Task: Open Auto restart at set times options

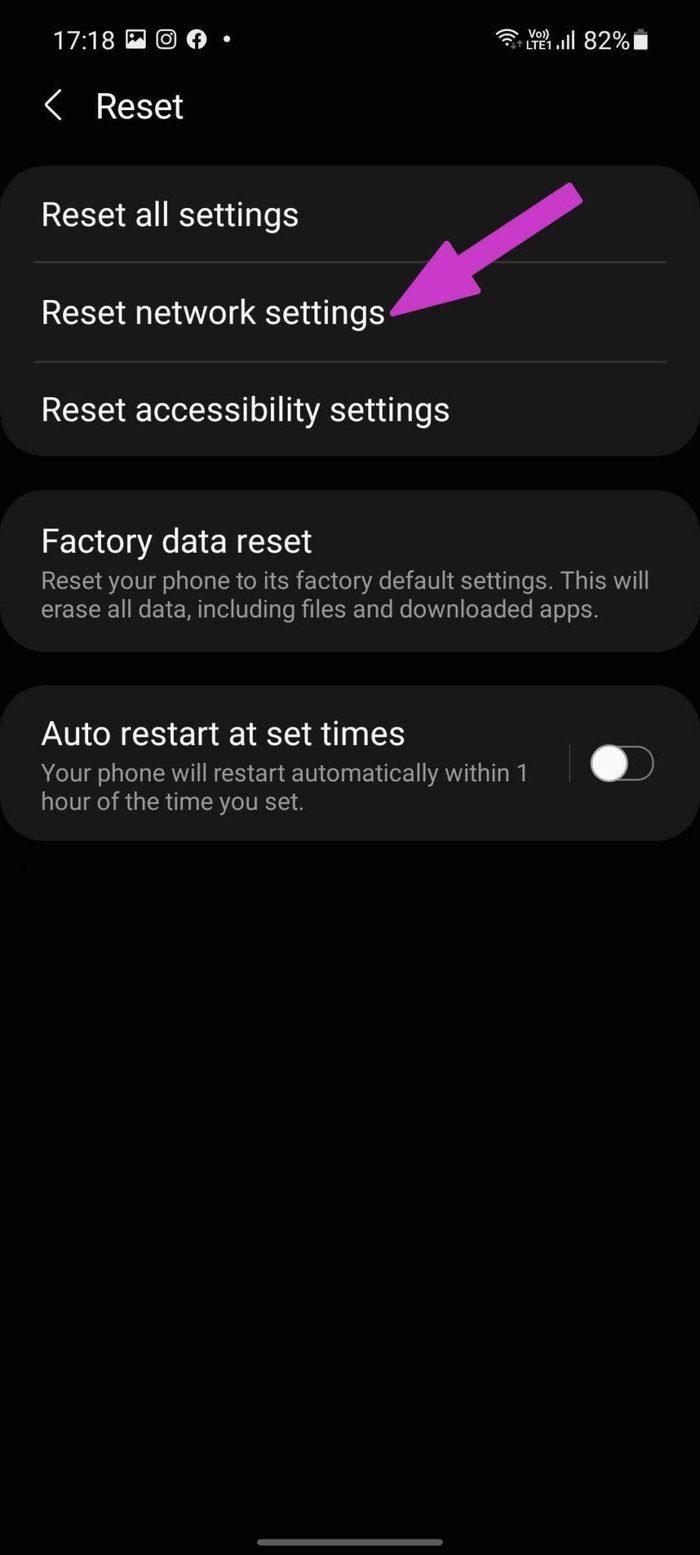Action: click(x=285, y=764)
